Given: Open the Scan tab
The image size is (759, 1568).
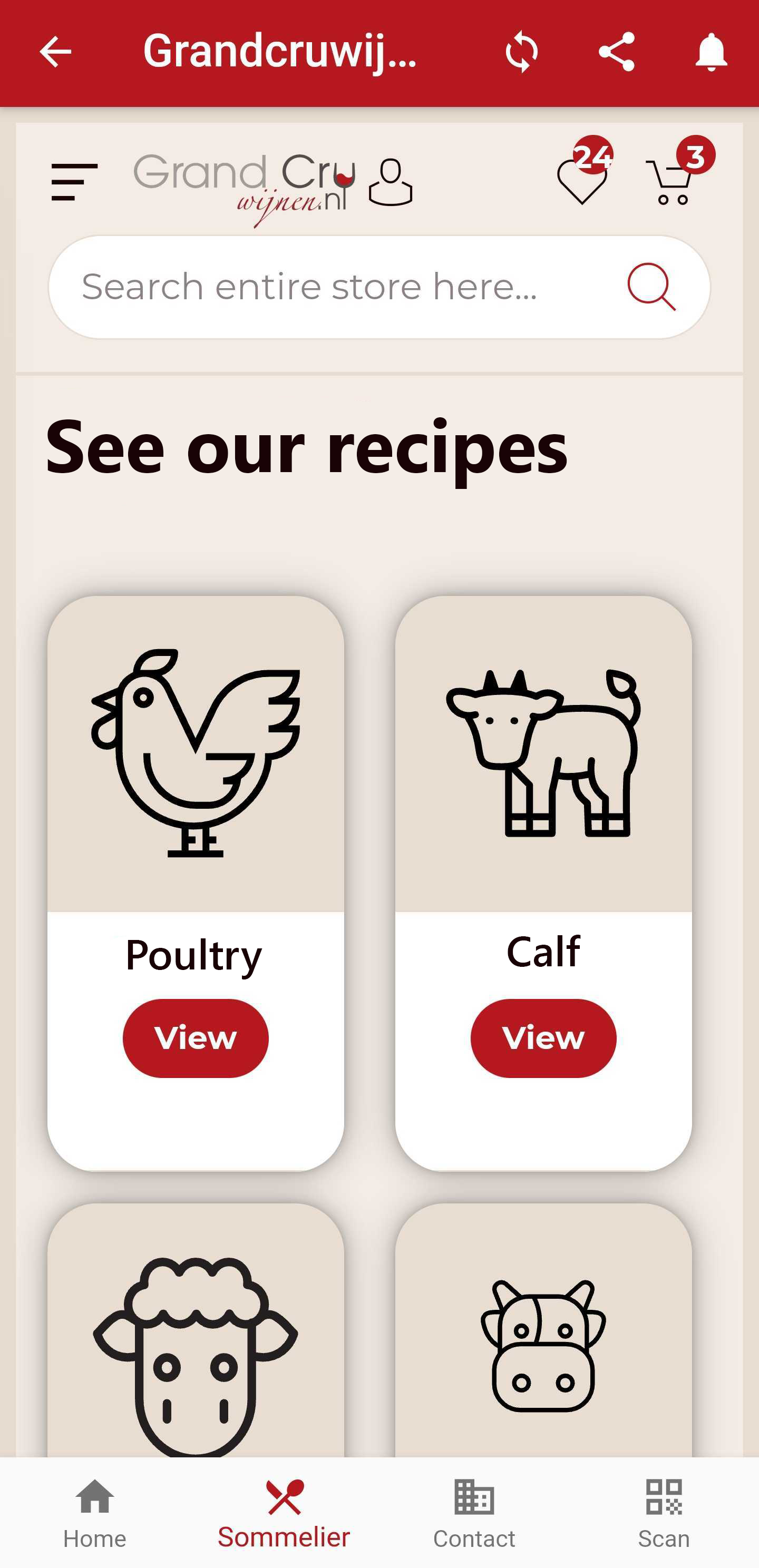Looking at the screenshot, I should [x=664, y=1513].
